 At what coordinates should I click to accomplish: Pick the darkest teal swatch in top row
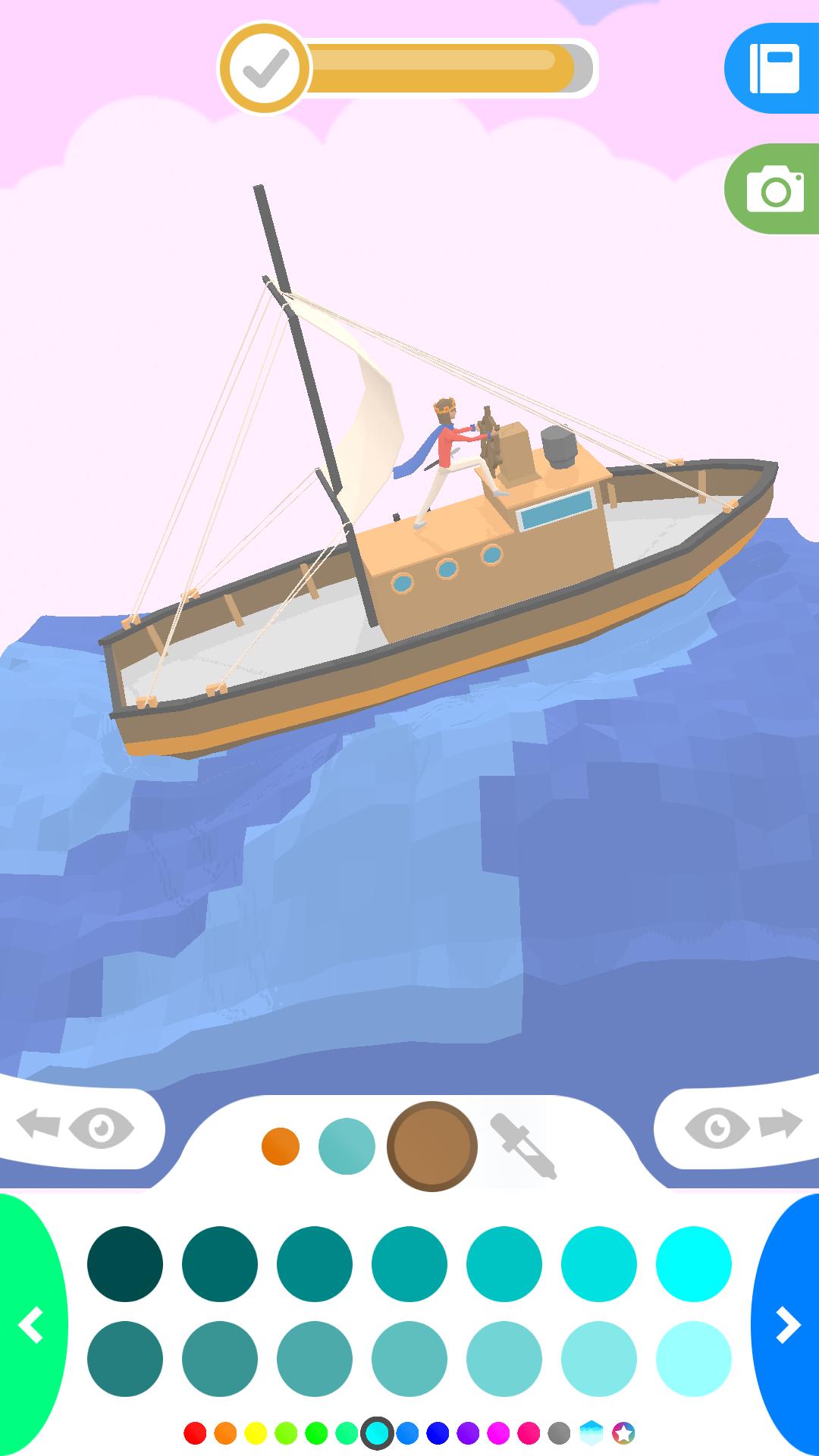(x=125, y=1264)
